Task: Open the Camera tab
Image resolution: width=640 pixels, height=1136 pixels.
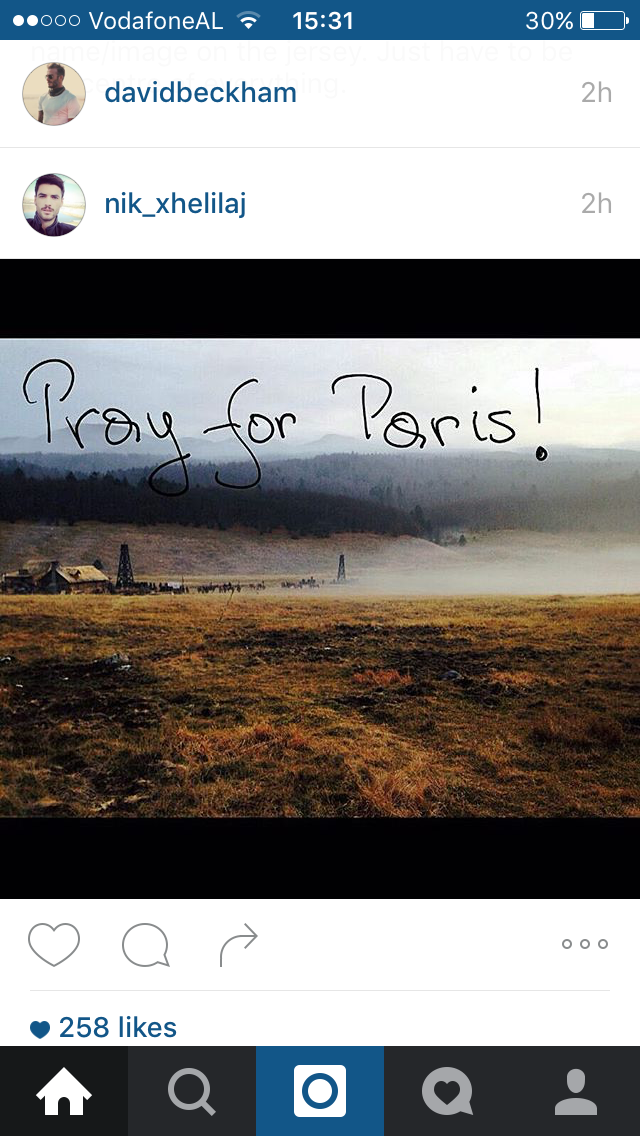Action: 320,1091
